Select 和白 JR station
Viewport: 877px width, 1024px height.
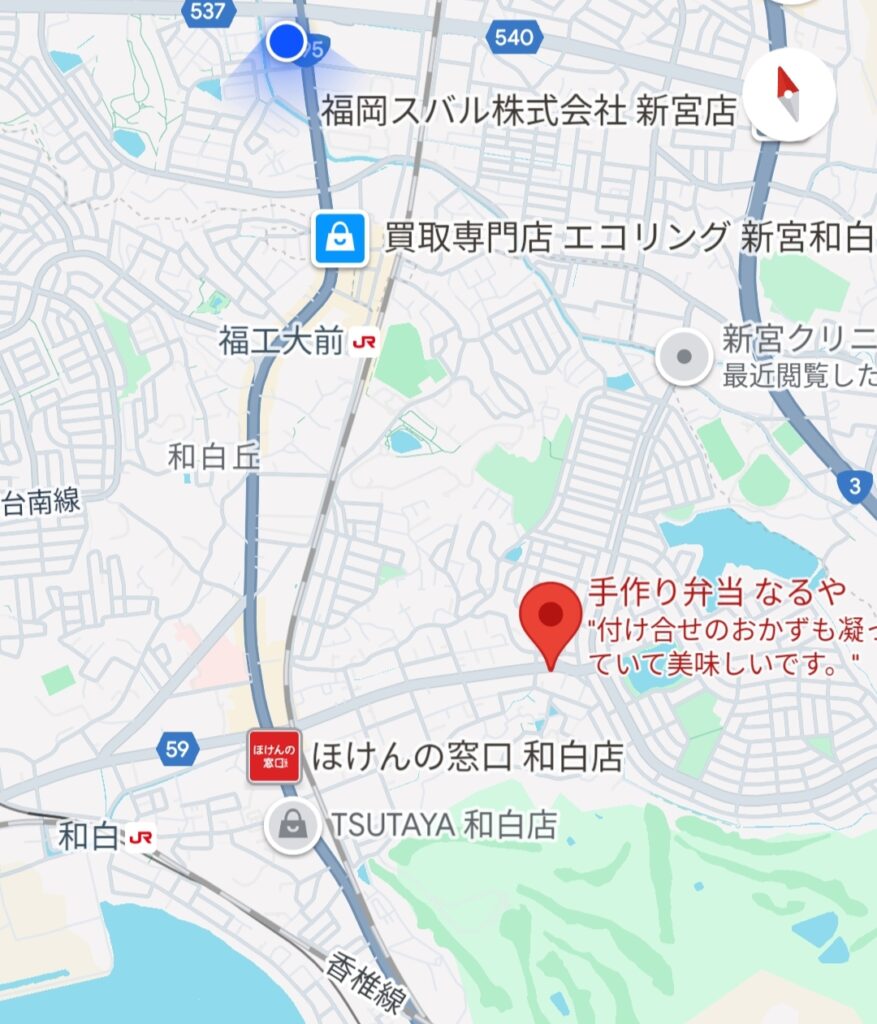click(141, 837)
